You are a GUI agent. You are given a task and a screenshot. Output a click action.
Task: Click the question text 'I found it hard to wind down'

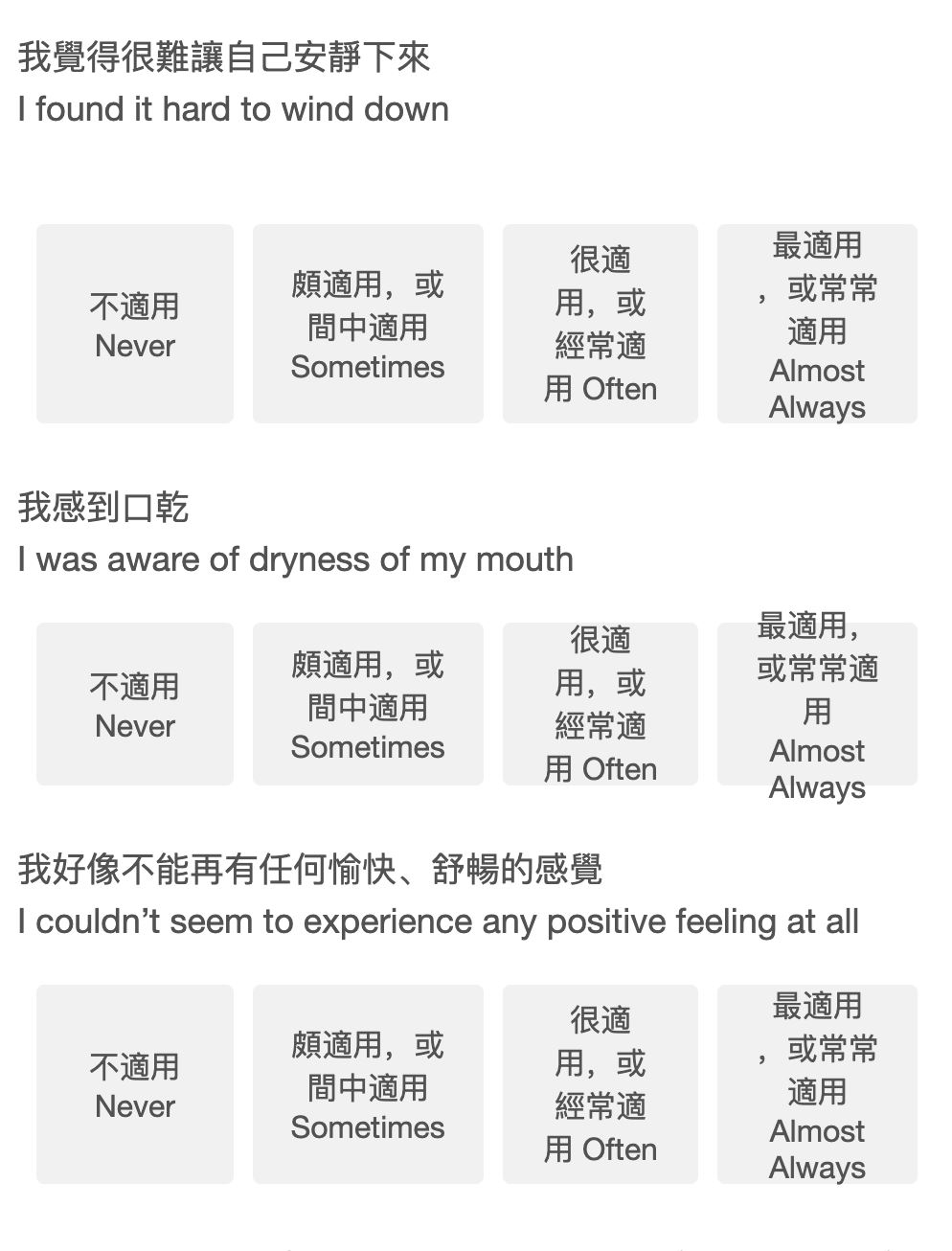(x=234, y=108)
